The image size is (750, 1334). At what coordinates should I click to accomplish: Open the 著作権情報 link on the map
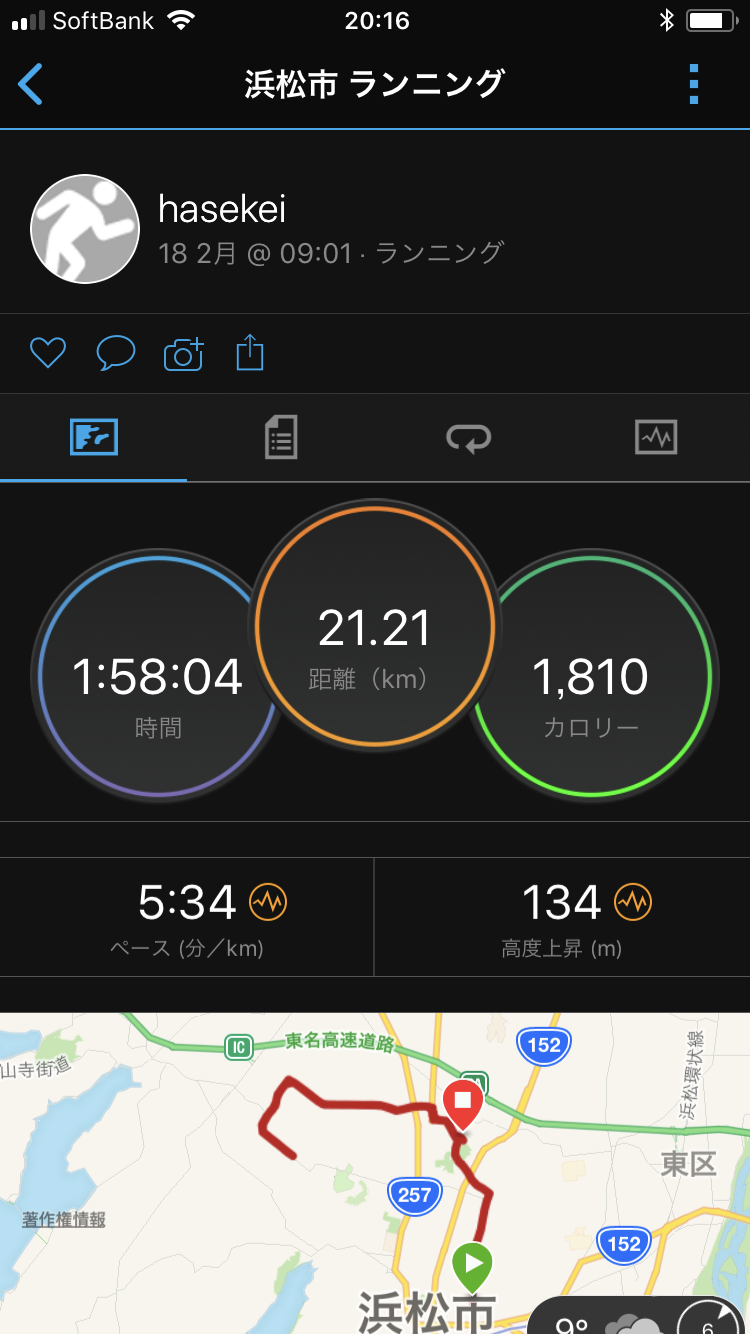64,1220
